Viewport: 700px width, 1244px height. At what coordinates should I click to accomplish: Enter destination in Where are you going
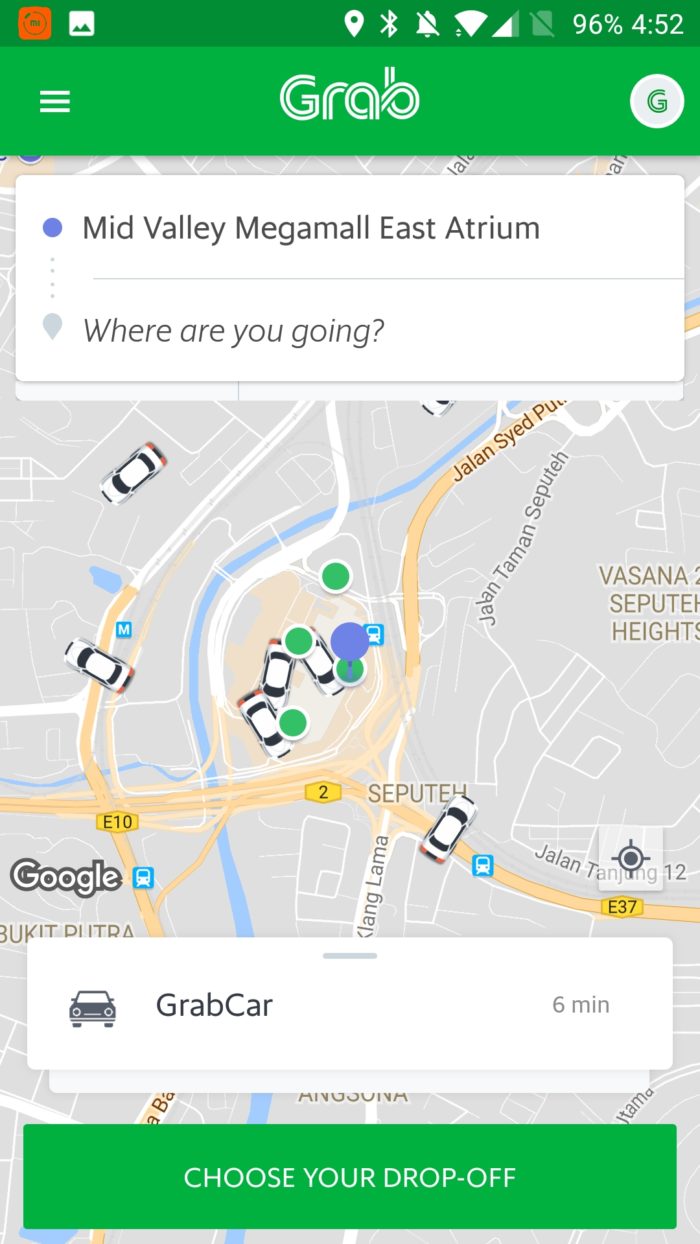click(x=233, y=330)
